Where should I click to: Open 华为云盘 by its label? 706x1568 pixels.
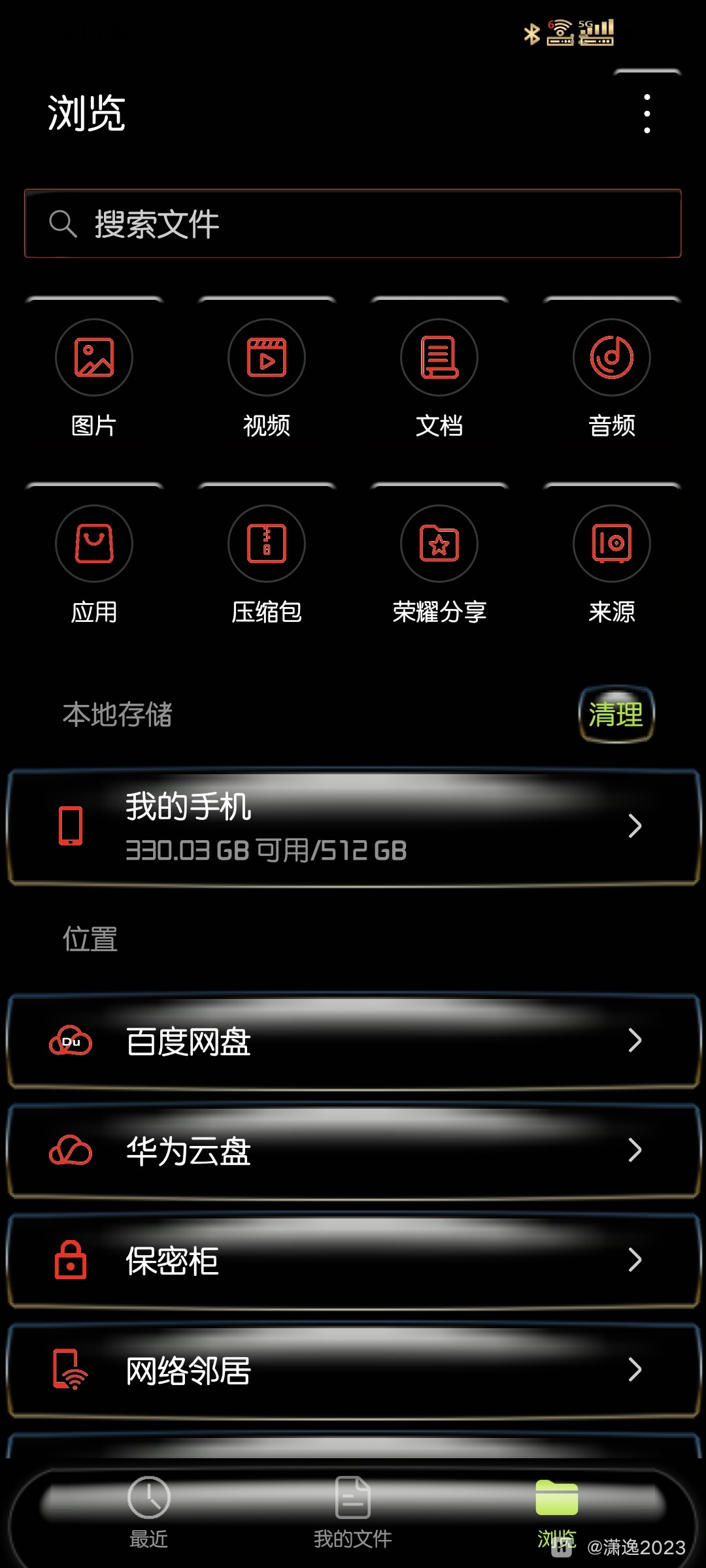[186, 1152]
